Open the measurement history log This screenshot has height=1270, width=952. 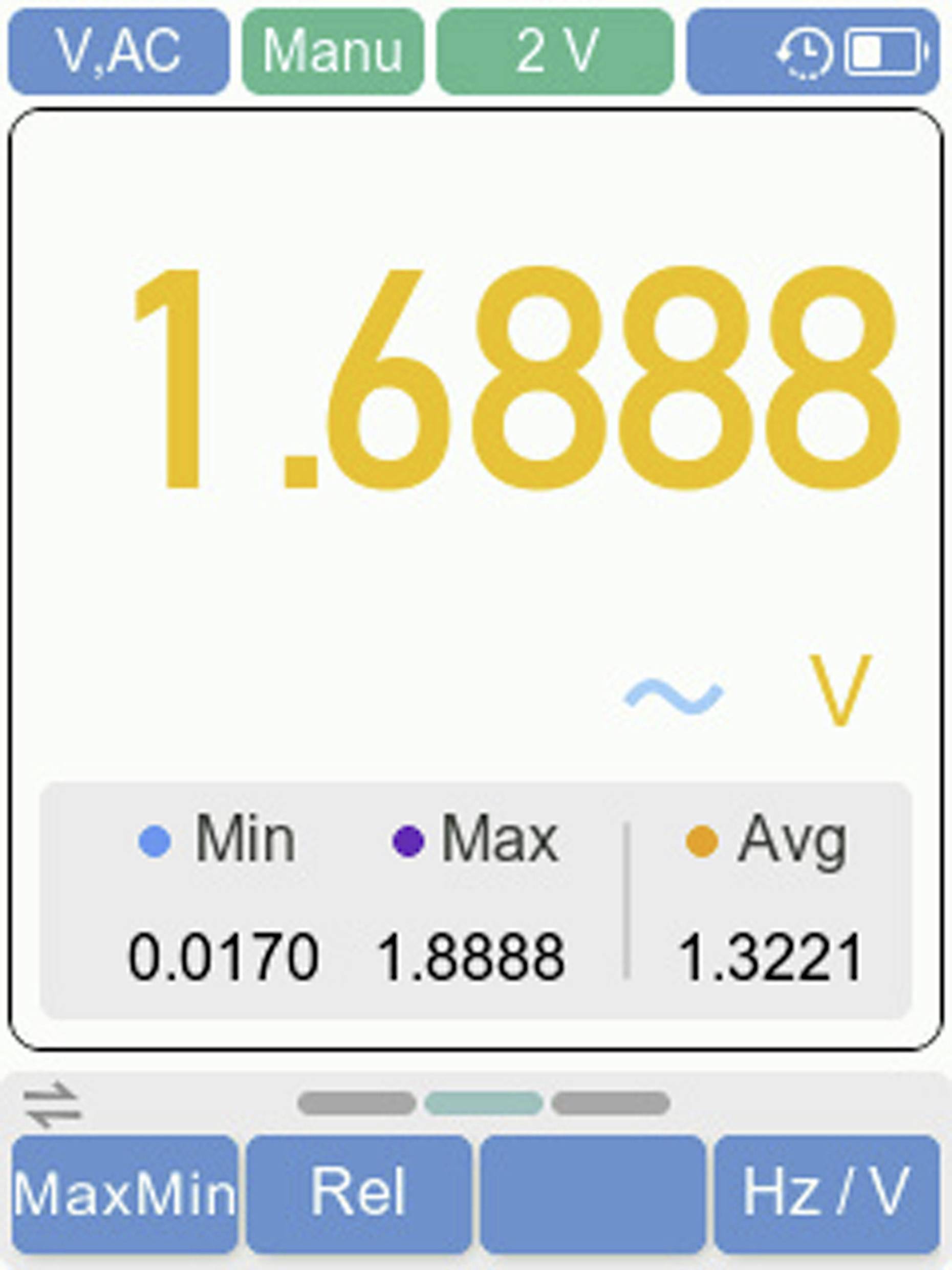tap(804, 51)
